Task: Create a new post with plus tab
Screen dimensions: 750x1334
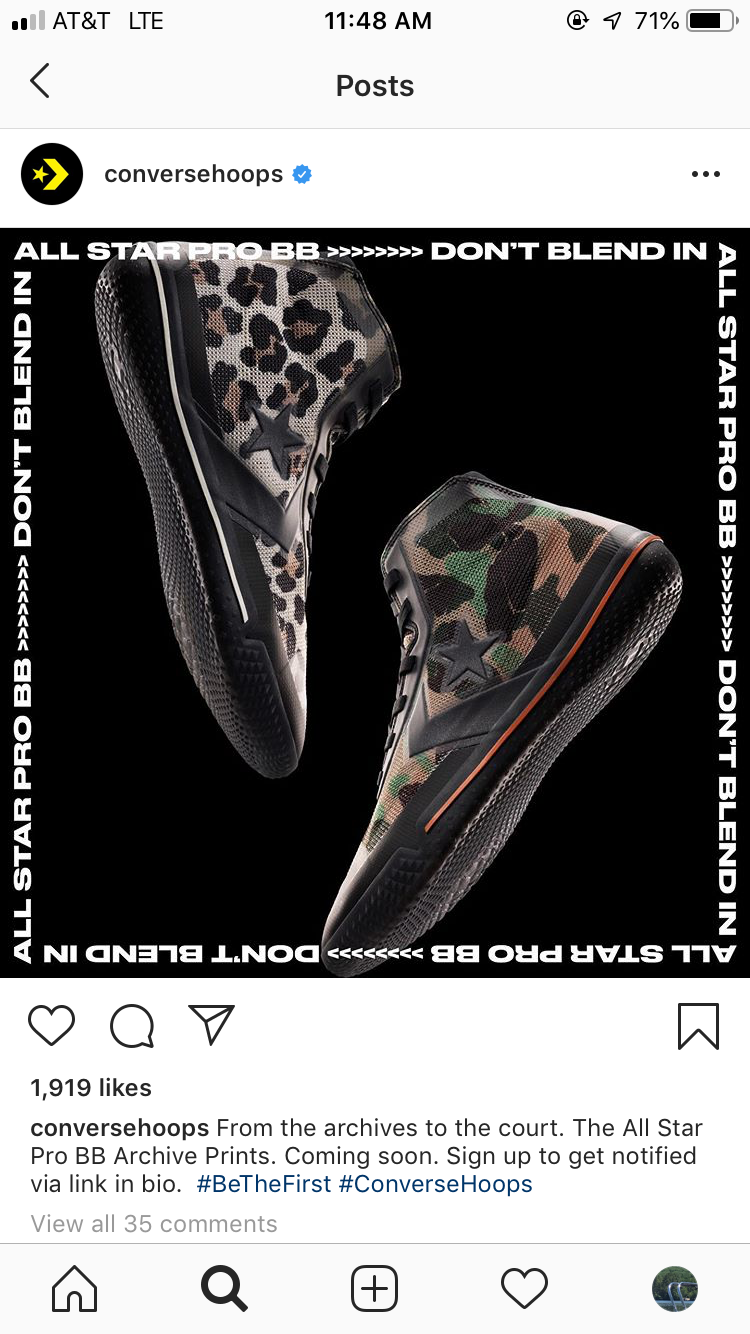Action: click(375, 1289)
